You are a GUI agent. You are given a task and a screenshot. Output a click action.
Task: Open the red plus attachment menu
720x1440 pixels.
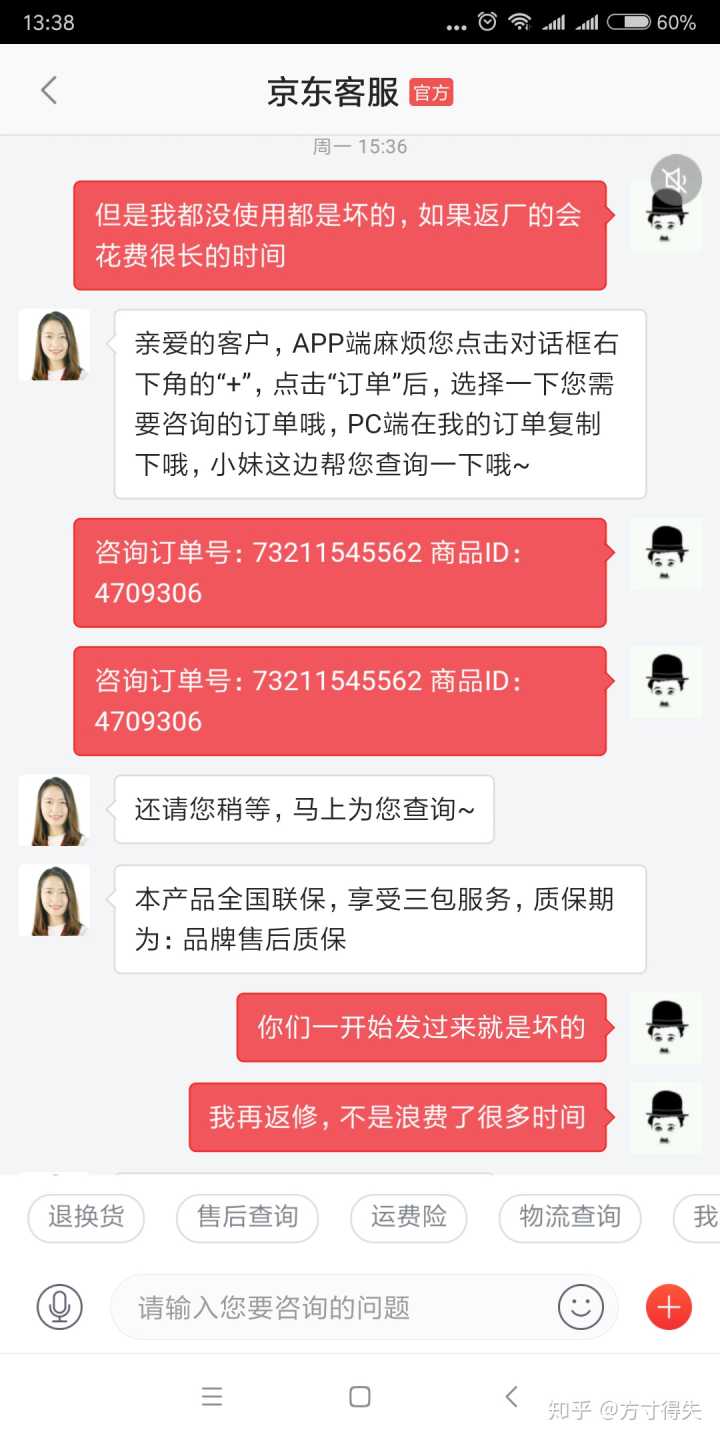pyautogui.click(x=669, y=1307)
